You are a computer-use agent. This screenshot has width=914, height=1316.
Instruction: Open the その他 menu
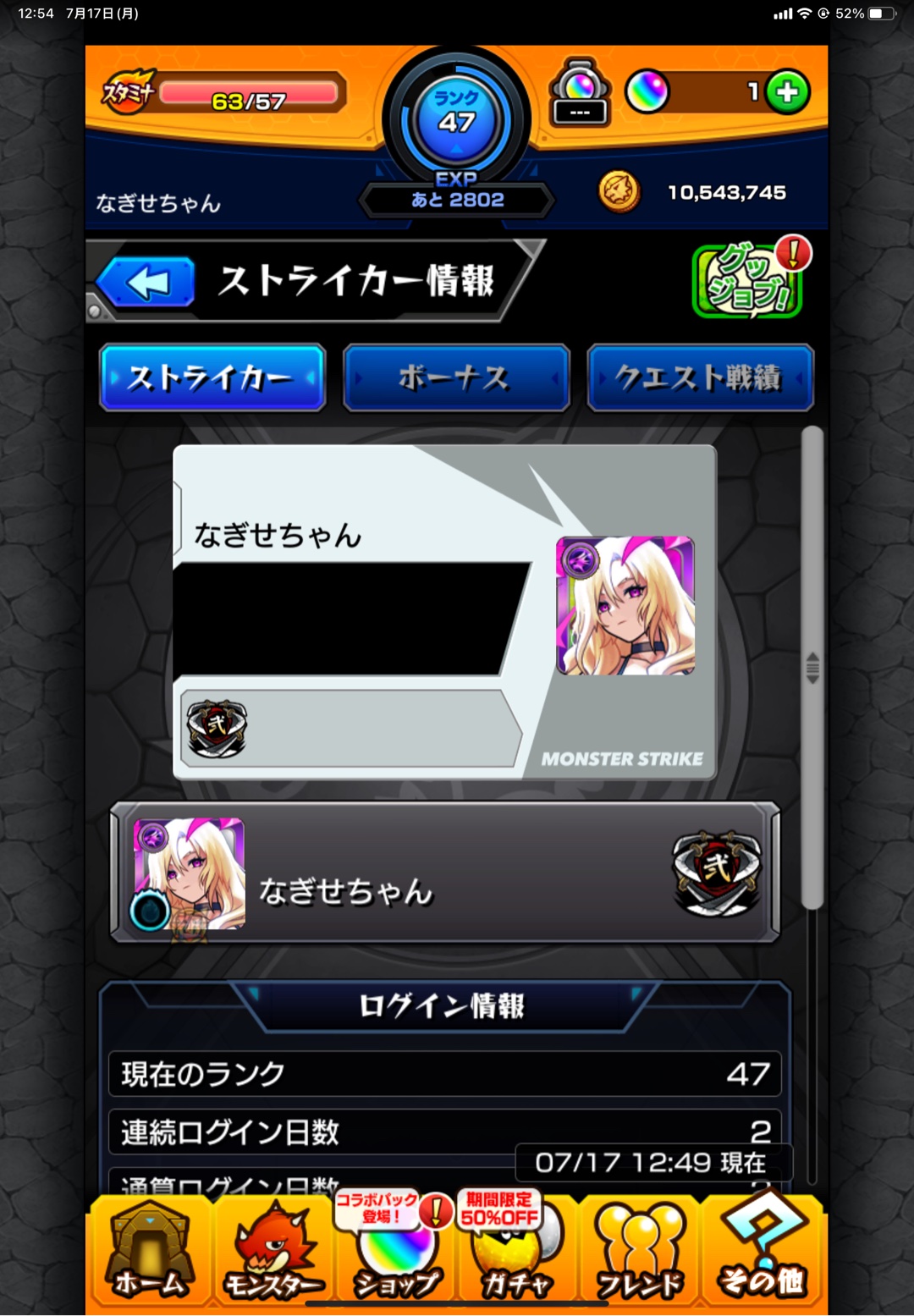(762, 1254)
